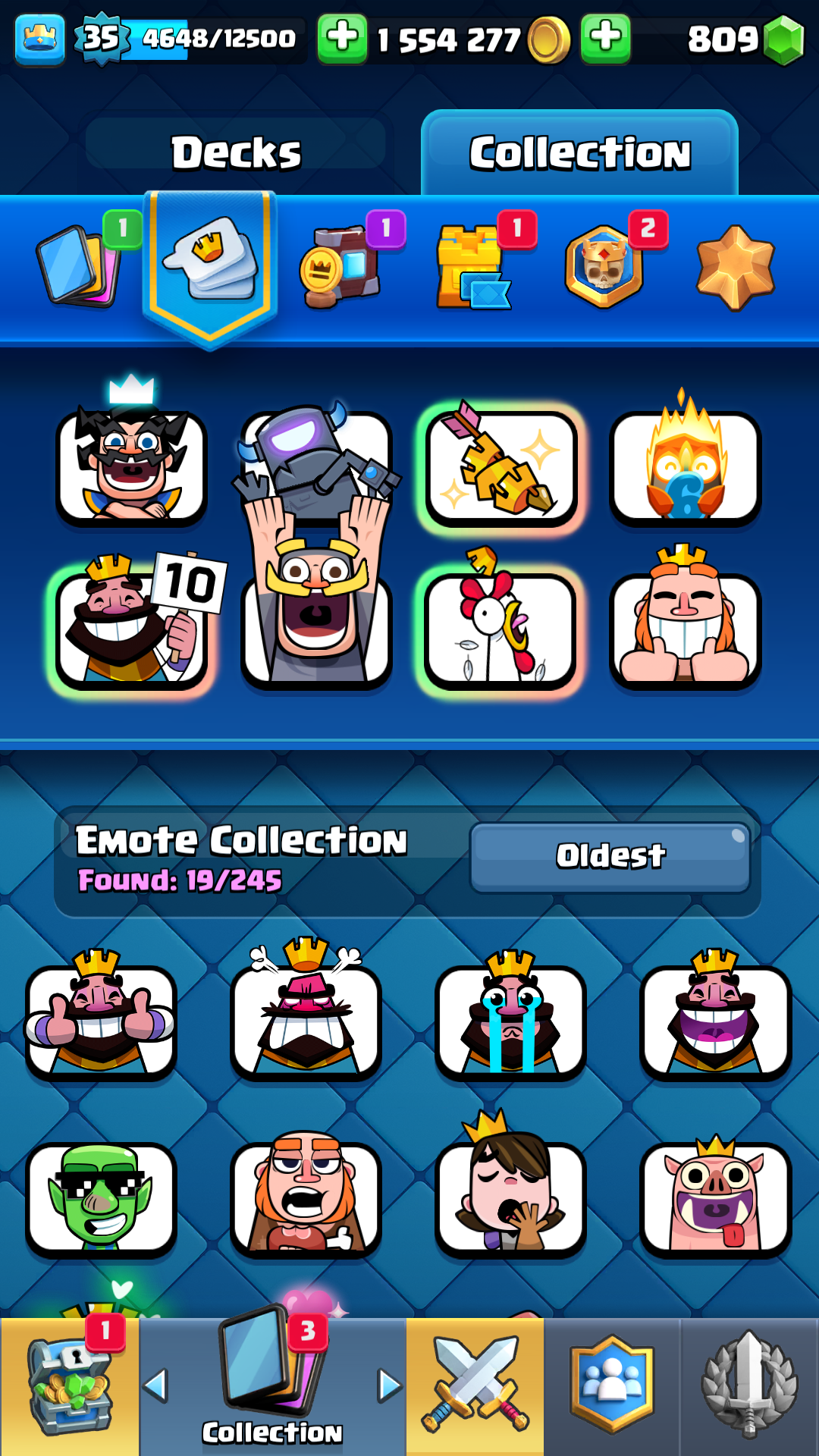Open the star points category
This screenshot has width=819, height=1456.
(736, 267)
